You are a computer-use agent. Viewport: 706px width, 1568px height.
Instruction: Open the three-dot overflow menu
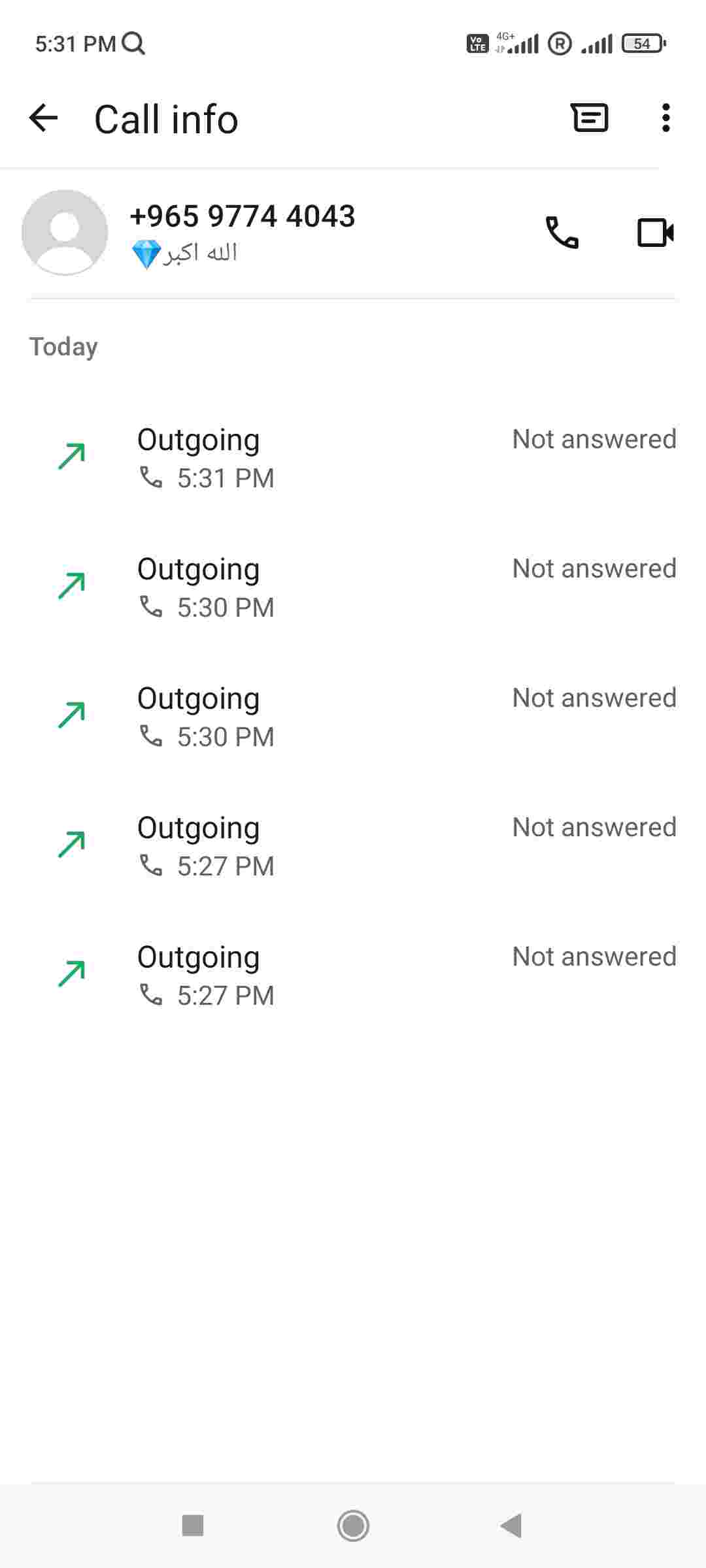(x=665, y=118)
